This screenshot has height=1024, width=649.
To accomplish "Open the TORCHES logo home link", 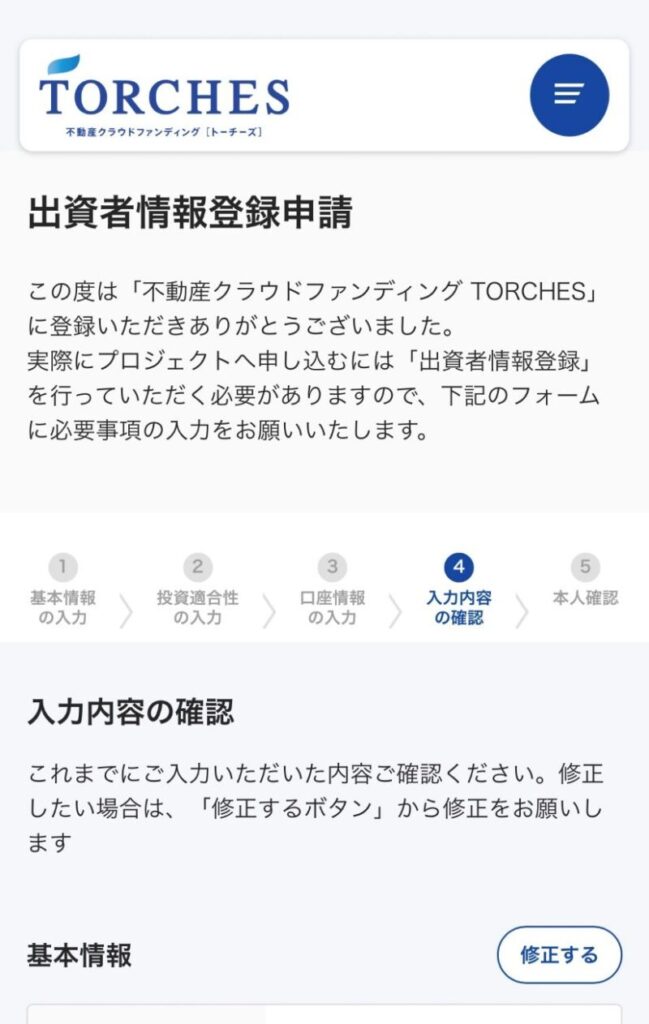I will click(165, 97).
